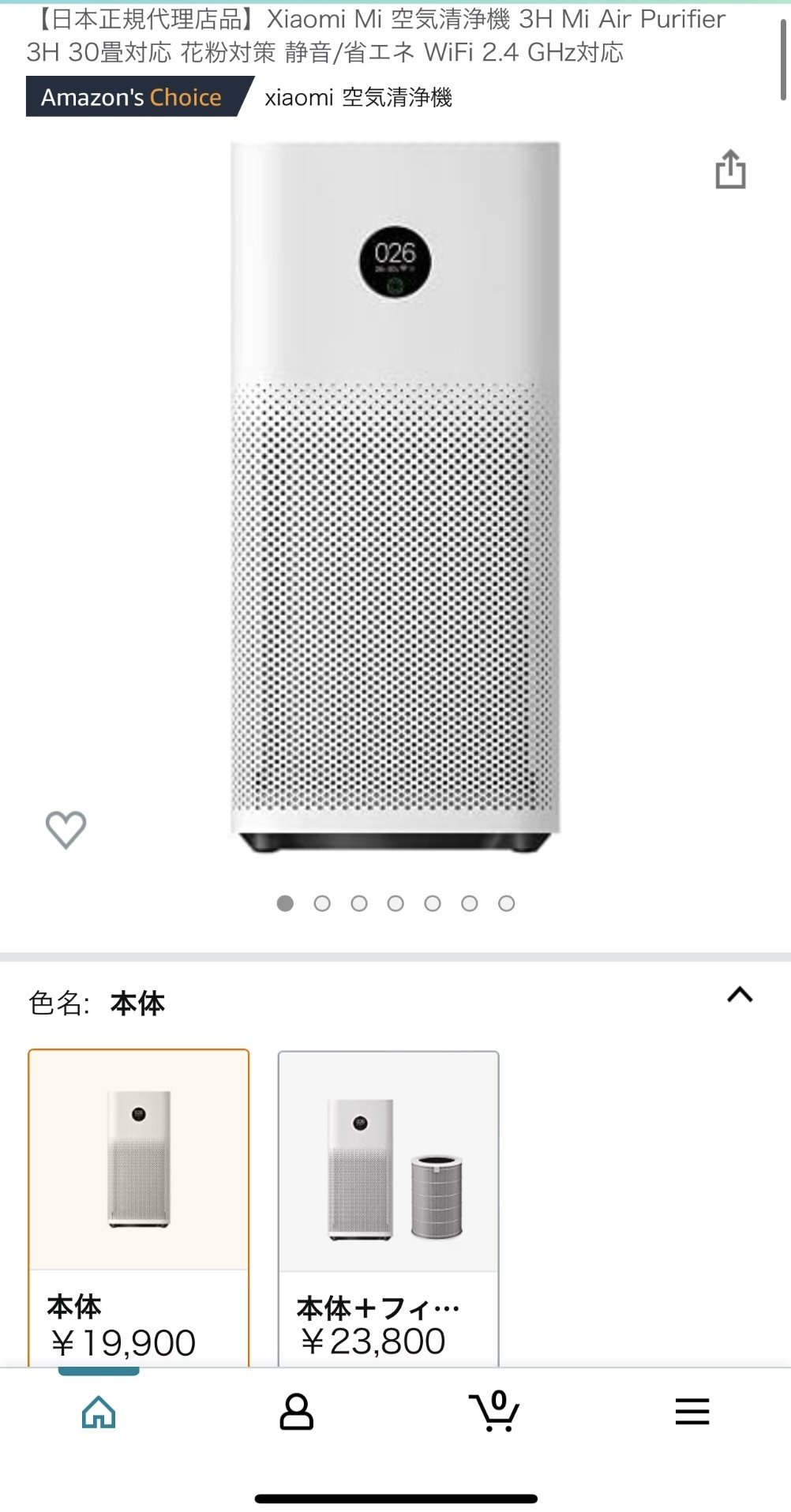Share this air purifier product

pos(730,170)
